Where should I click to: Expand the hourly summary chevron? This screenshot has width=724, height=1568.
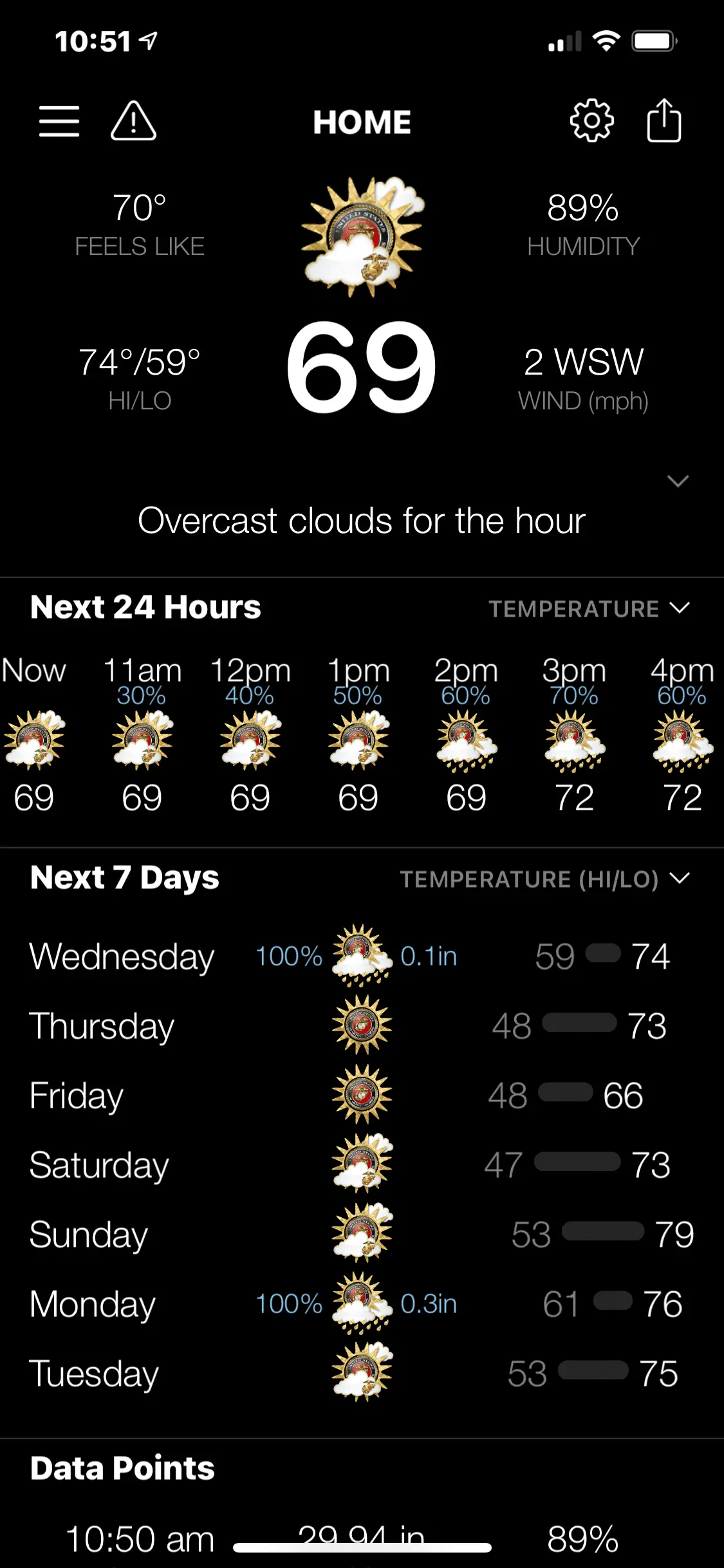point(678,481)
